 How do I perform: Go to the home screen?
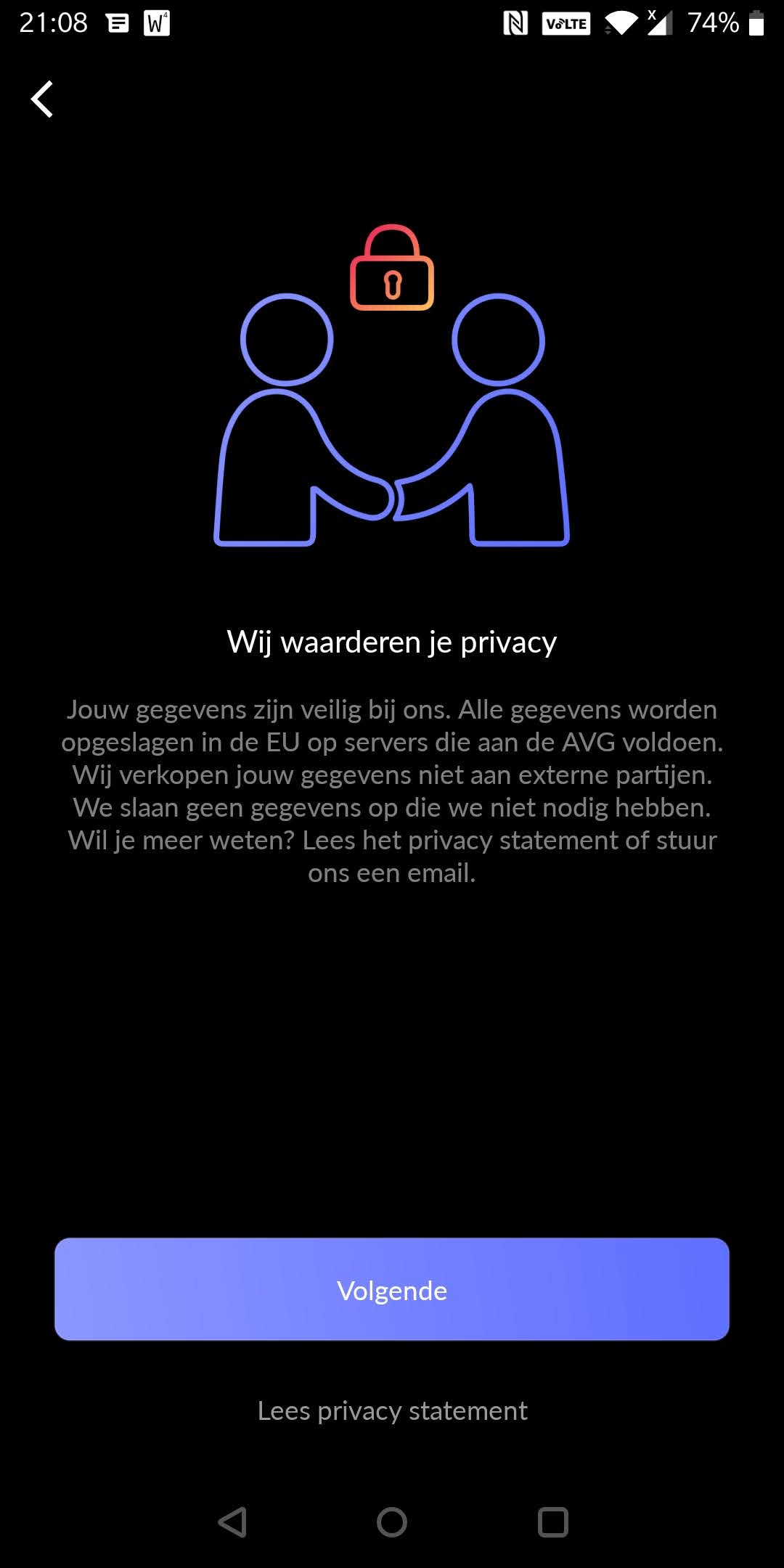pyautogui.click(x=392, y=1522)
